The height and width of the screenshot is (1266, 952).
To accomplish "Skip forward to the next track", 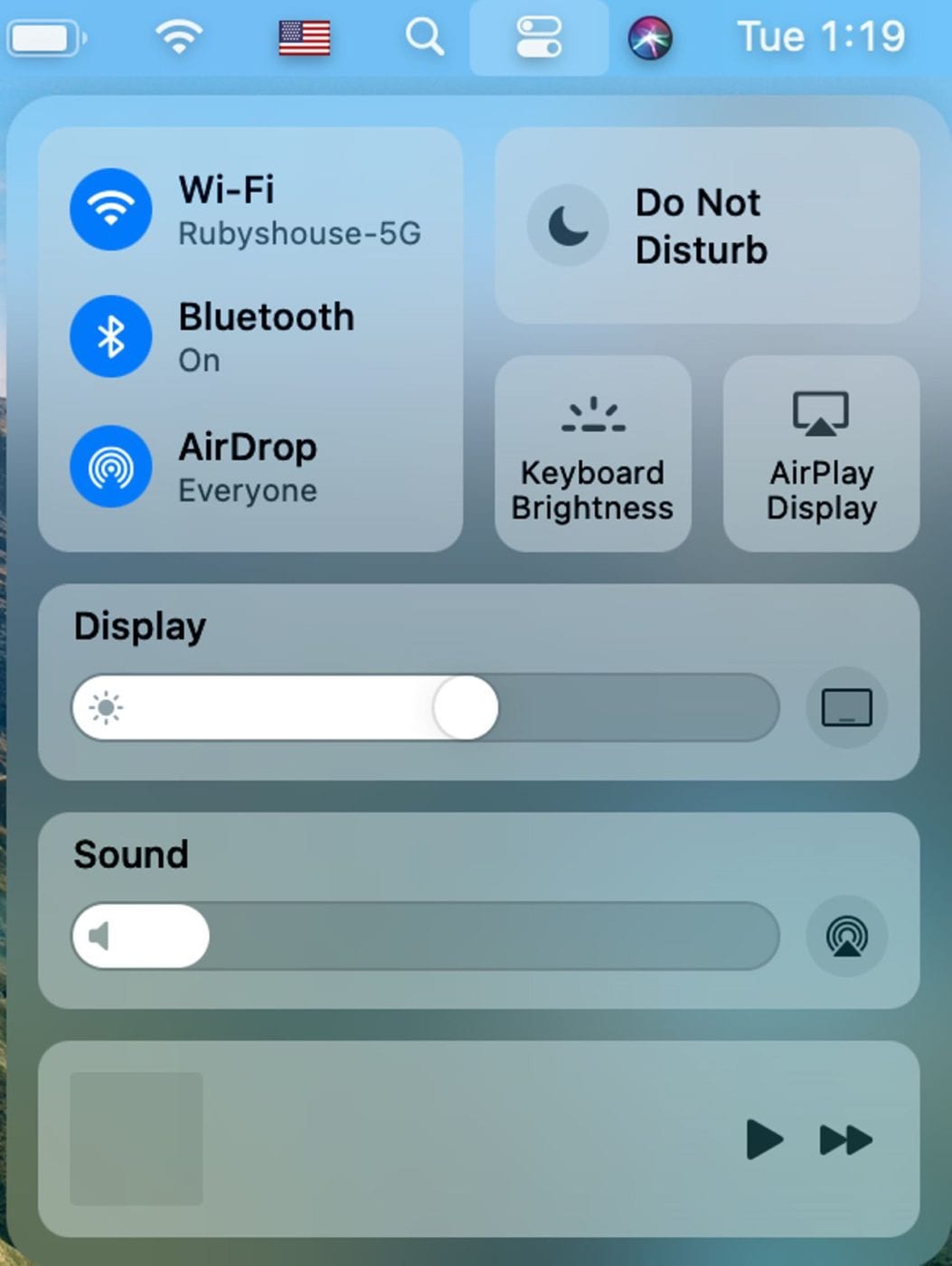I will (845, 1139).
